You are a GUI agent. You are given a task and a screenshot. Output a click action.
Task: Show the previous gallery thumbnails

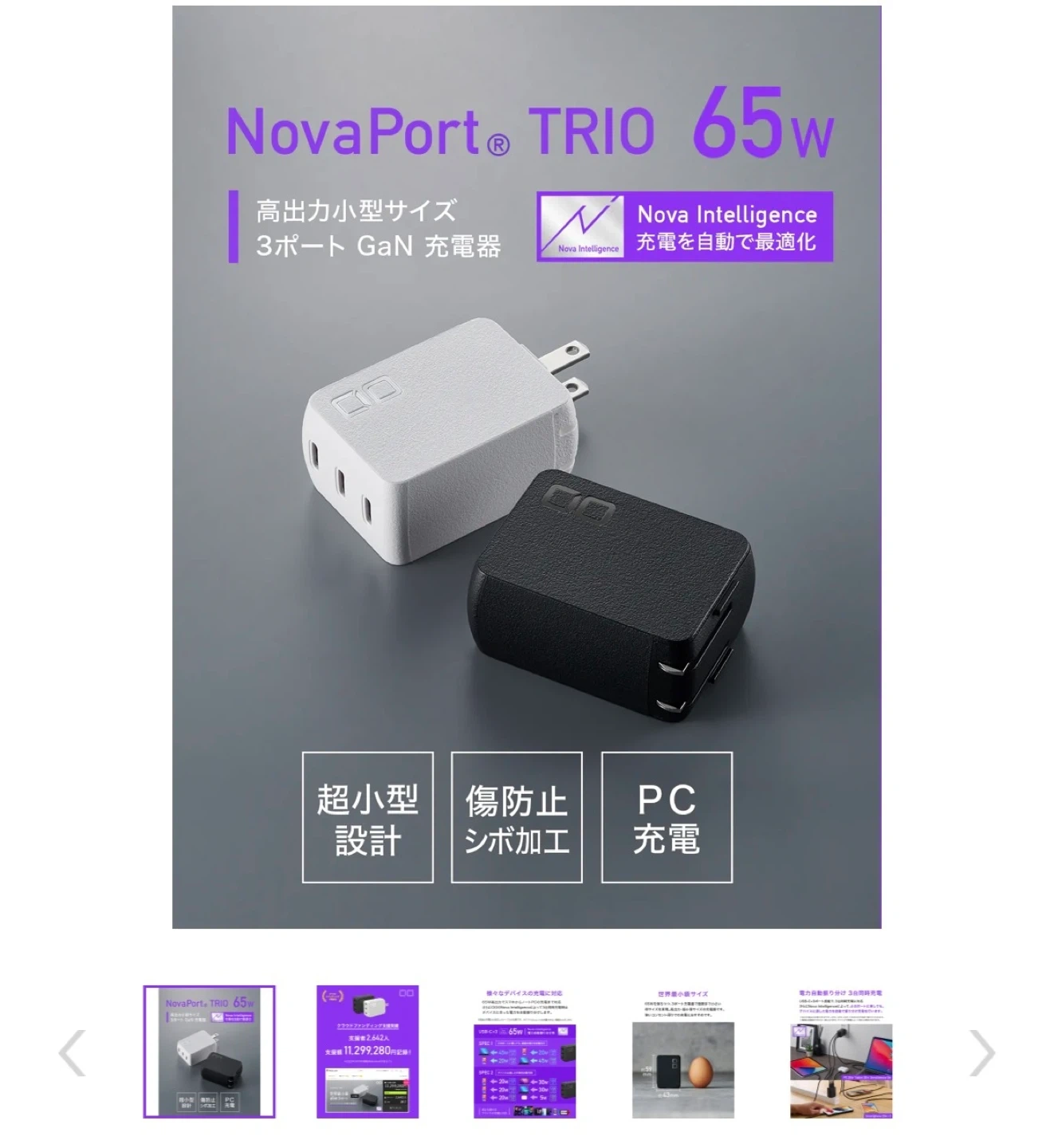pyautogui.click(x=73, y=1052)
